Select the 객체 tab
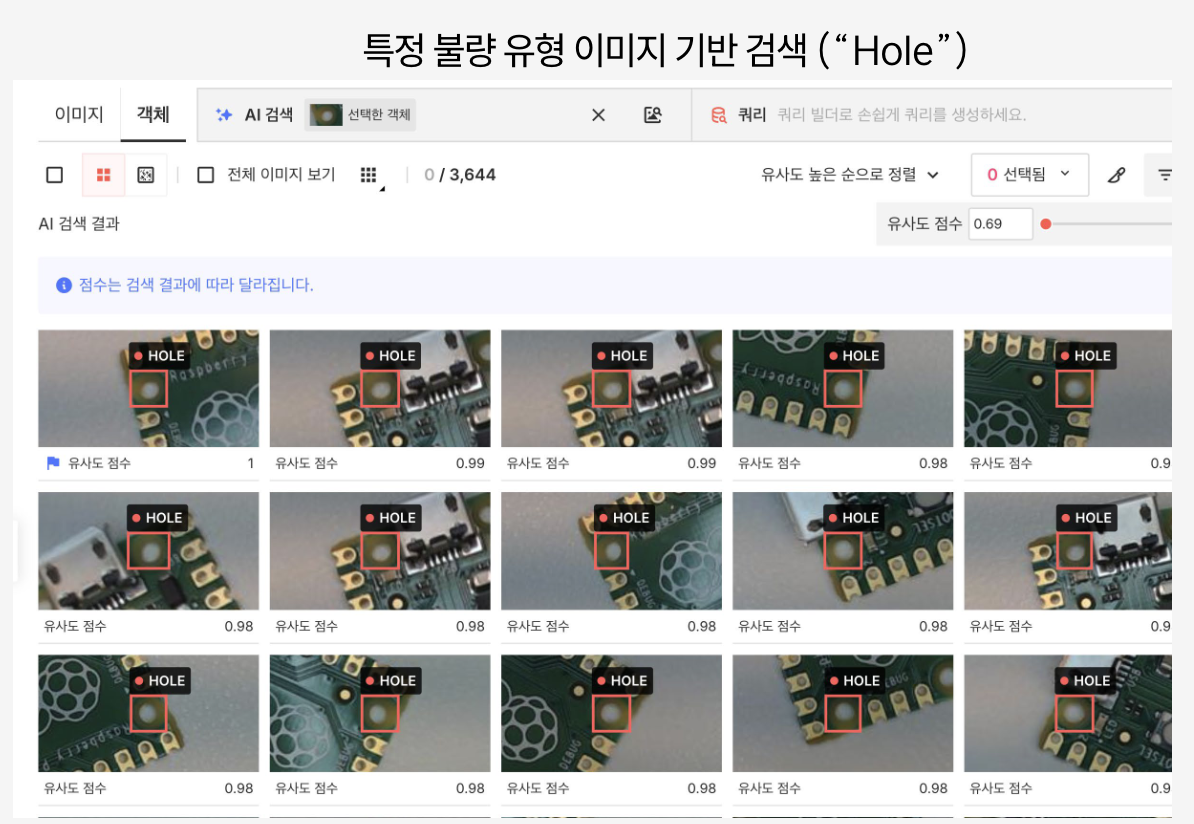1194x824 pixels. (x=153, y=114)
